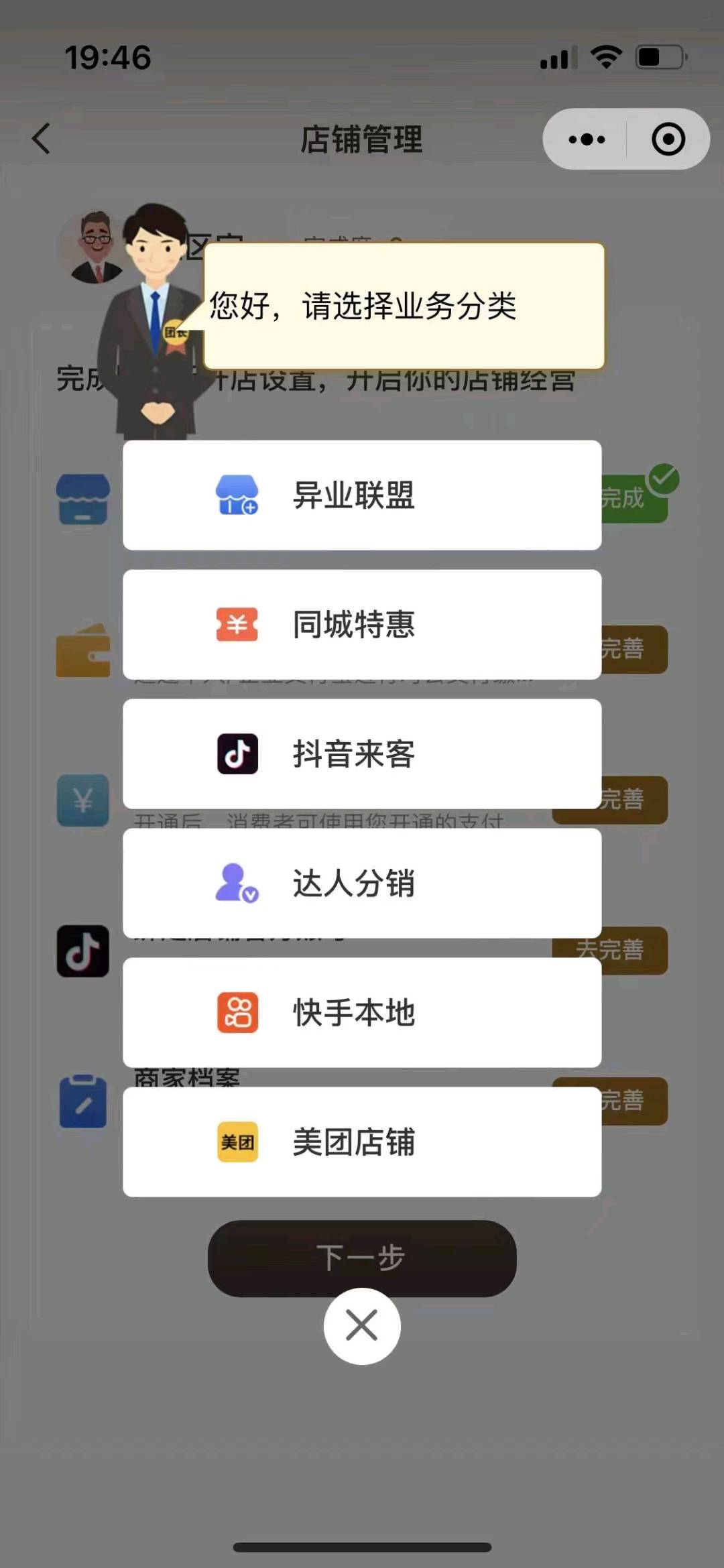
Task: Exit the mini program via circle icon
Action: (668, 139)
